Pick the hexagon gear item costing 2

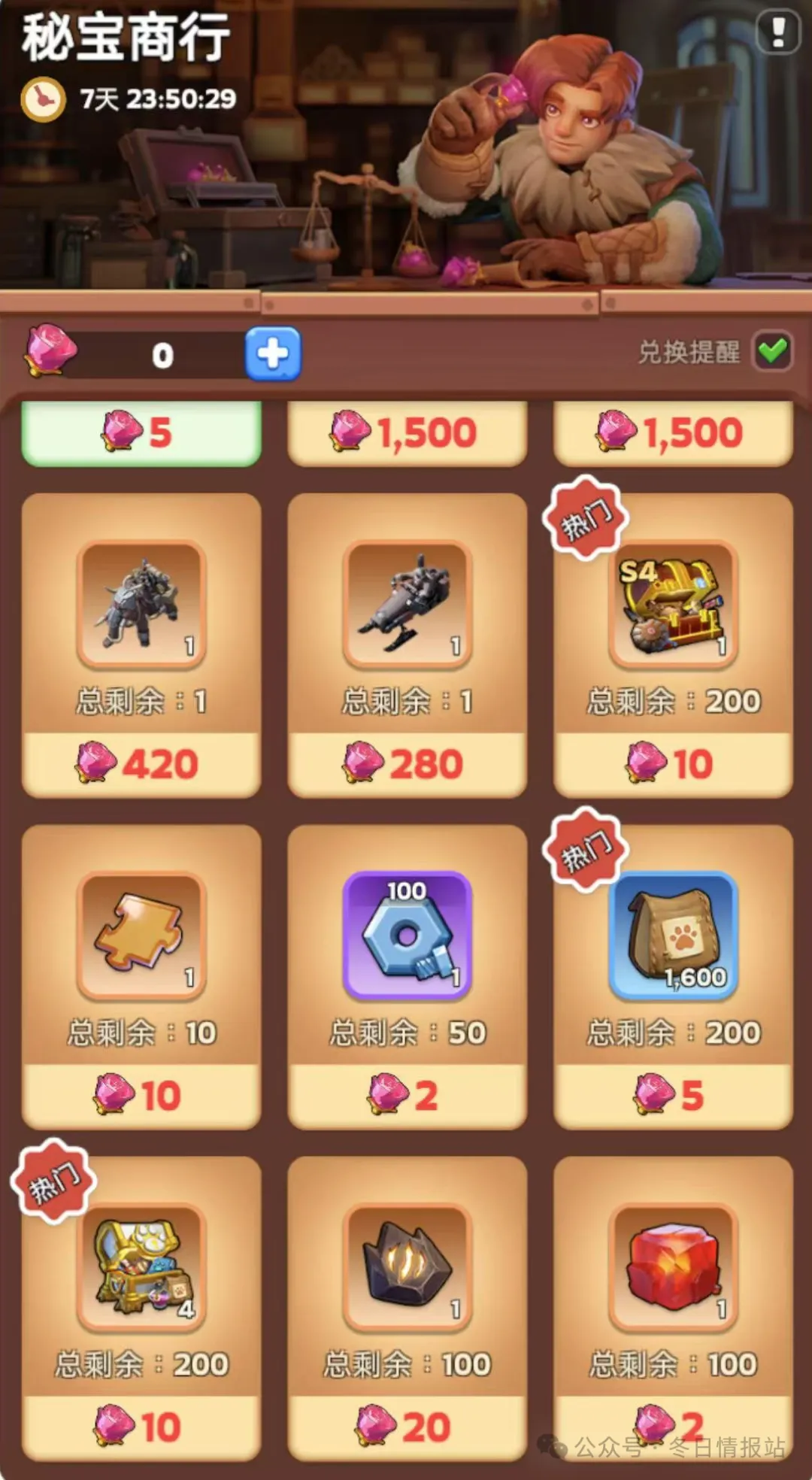coord(407,936)
